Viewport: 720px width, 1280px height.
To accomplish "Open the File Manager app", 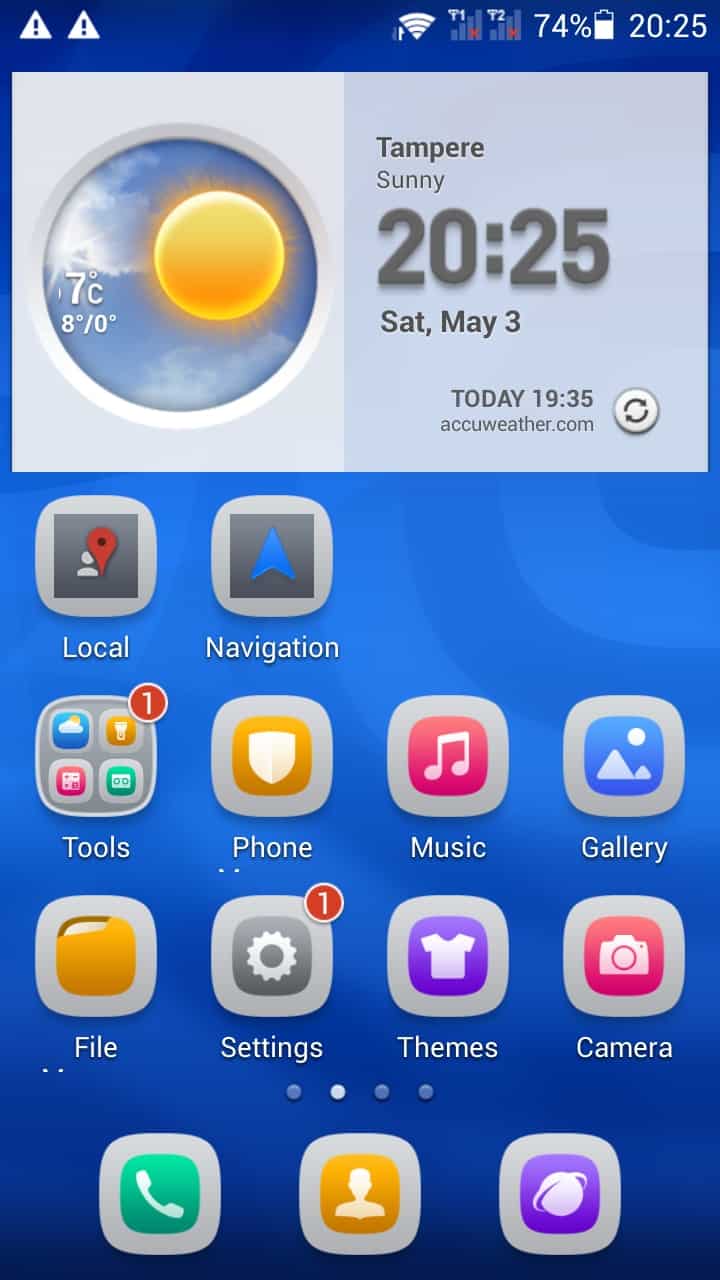I will coord(96,956).
